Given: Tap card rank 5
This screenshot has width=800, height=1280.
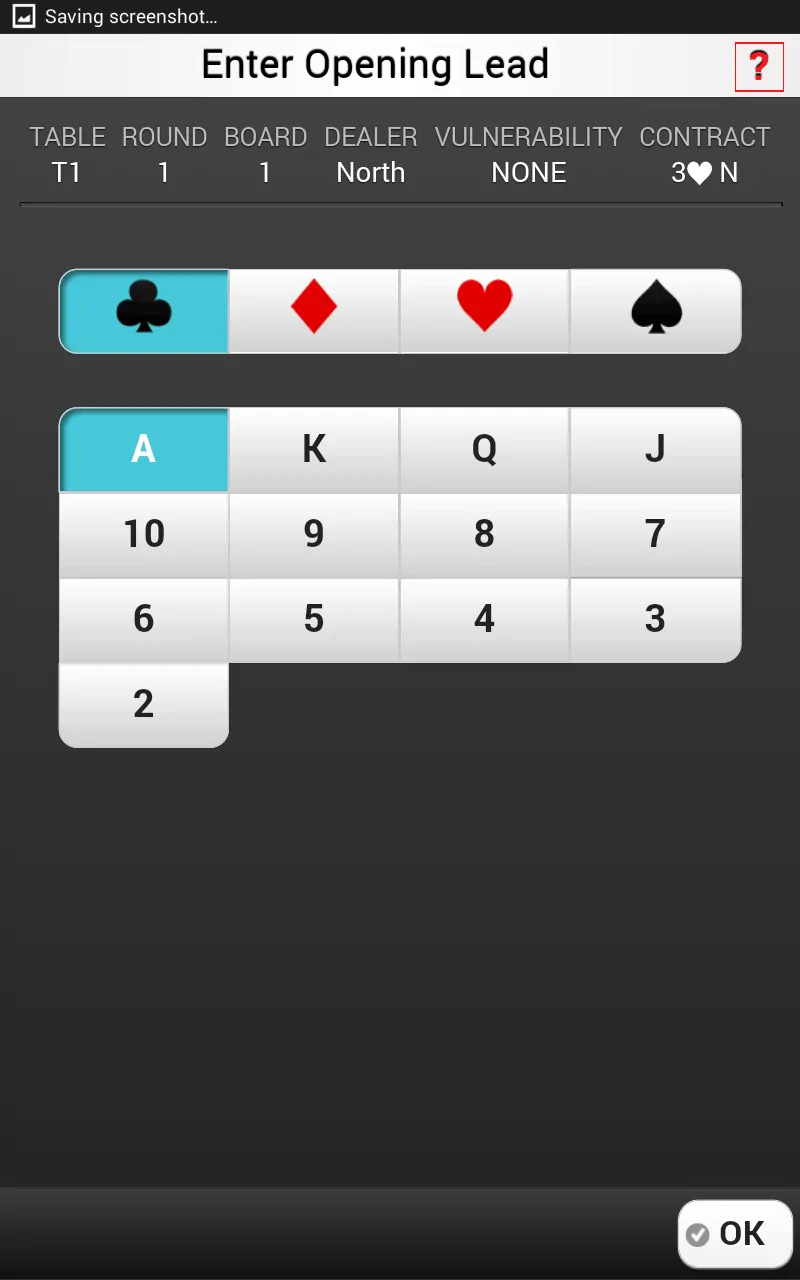Looking at the screenshot, I should (314, 619).
